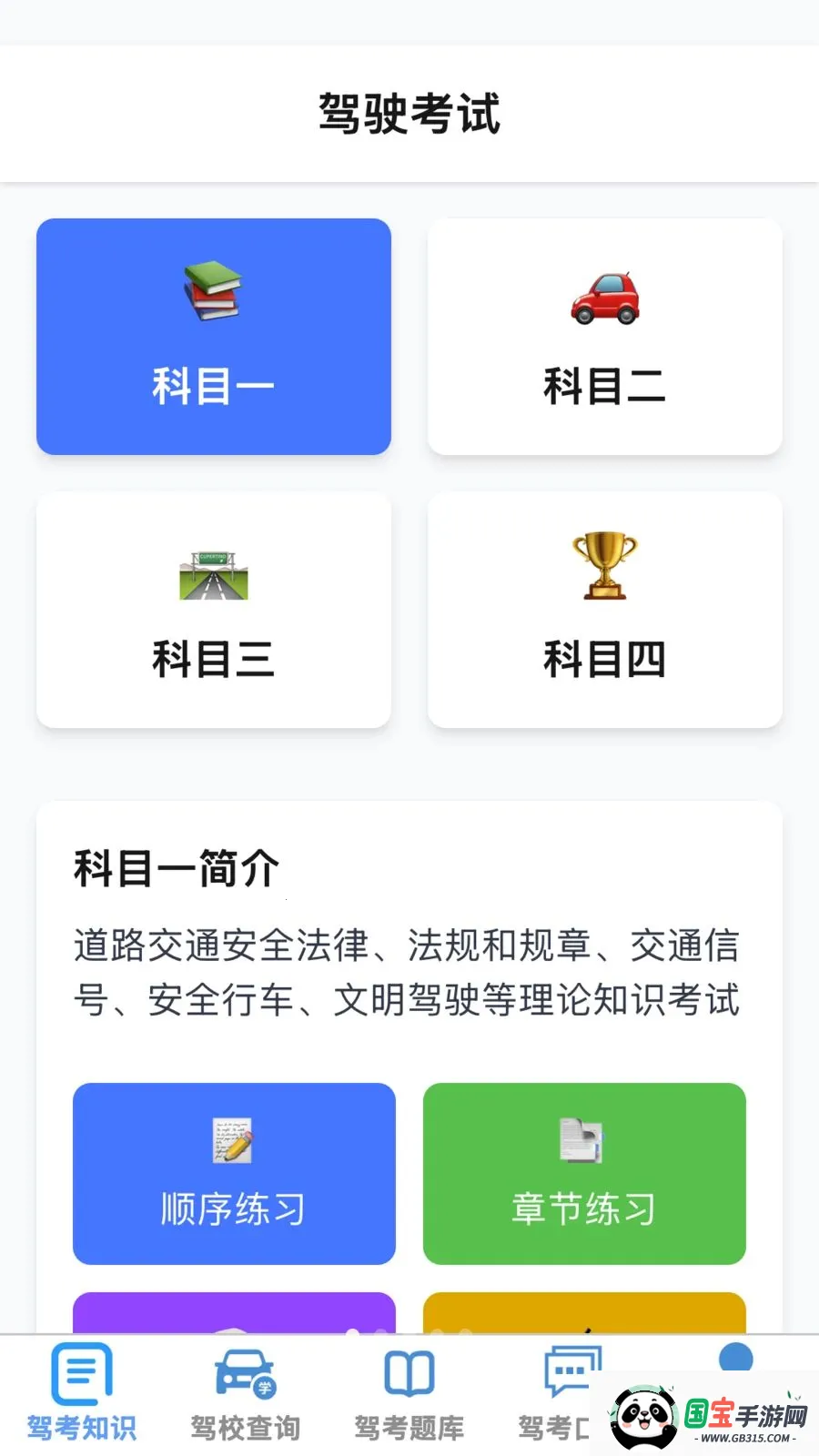
Task: Switch to the 驾考题库 tab
Action: click(409, 1394)
